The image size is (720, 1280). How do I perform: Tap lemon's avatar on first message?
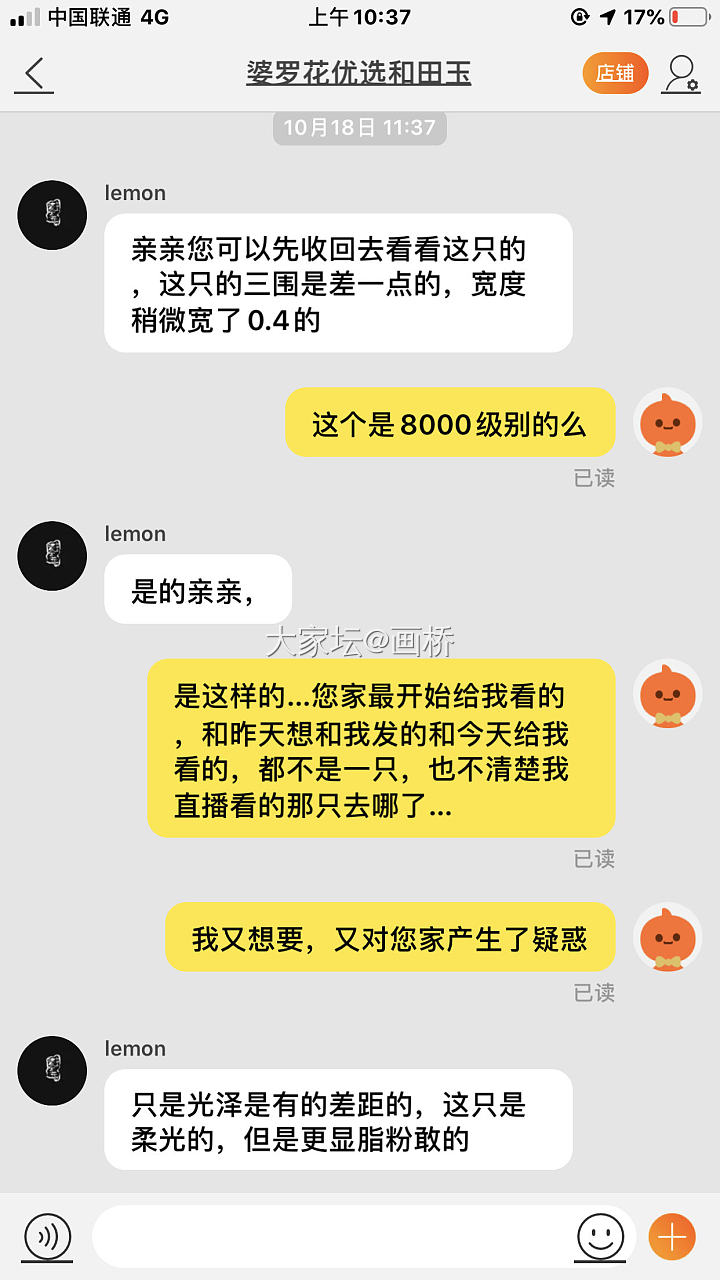tap(52, 215)
